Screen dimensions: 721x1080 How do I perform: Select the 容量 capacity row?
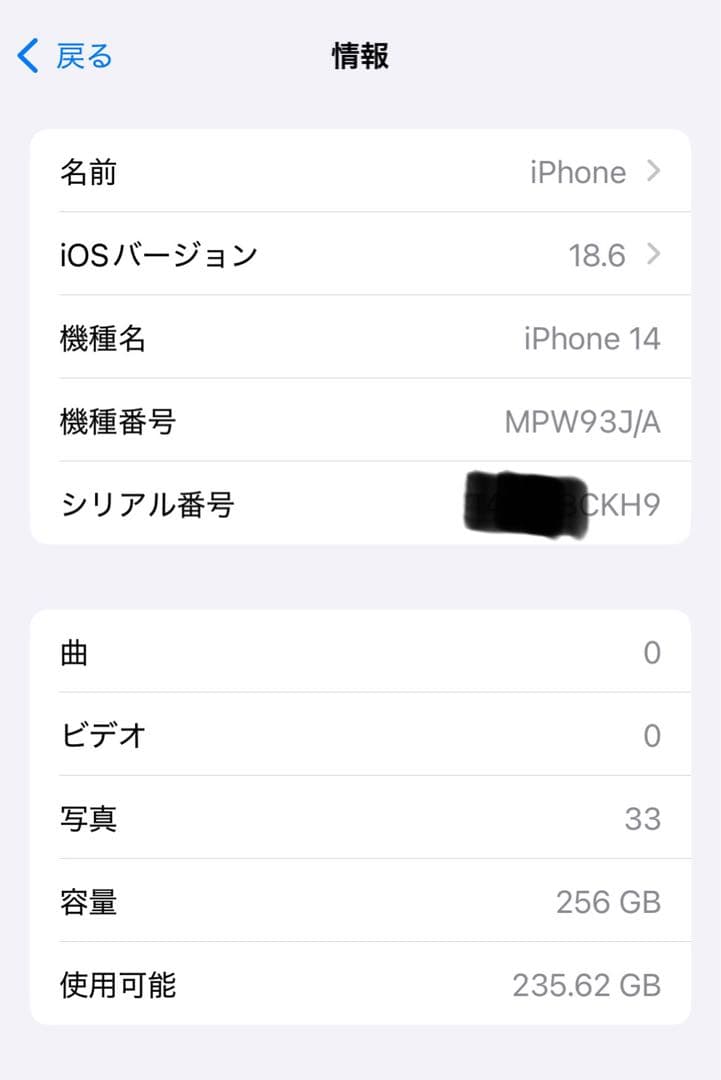300,901
